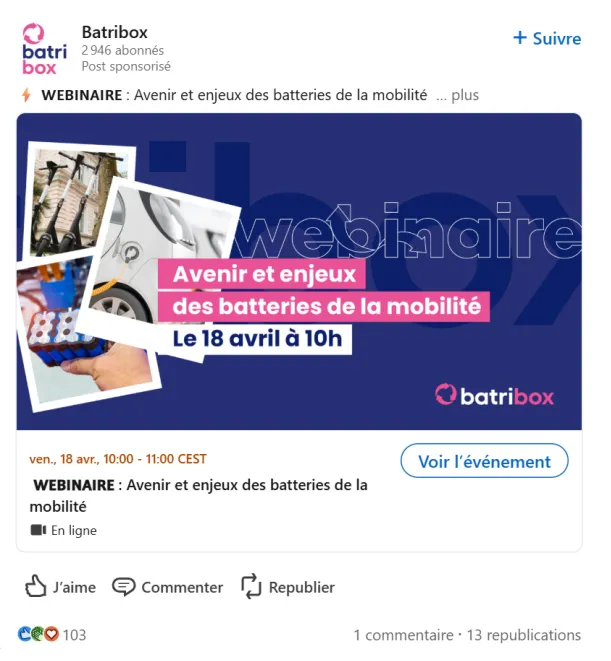Open the WEBINAIRE event title link
The width and height of the screenshot is (611, 661).
tap(200, 495)
